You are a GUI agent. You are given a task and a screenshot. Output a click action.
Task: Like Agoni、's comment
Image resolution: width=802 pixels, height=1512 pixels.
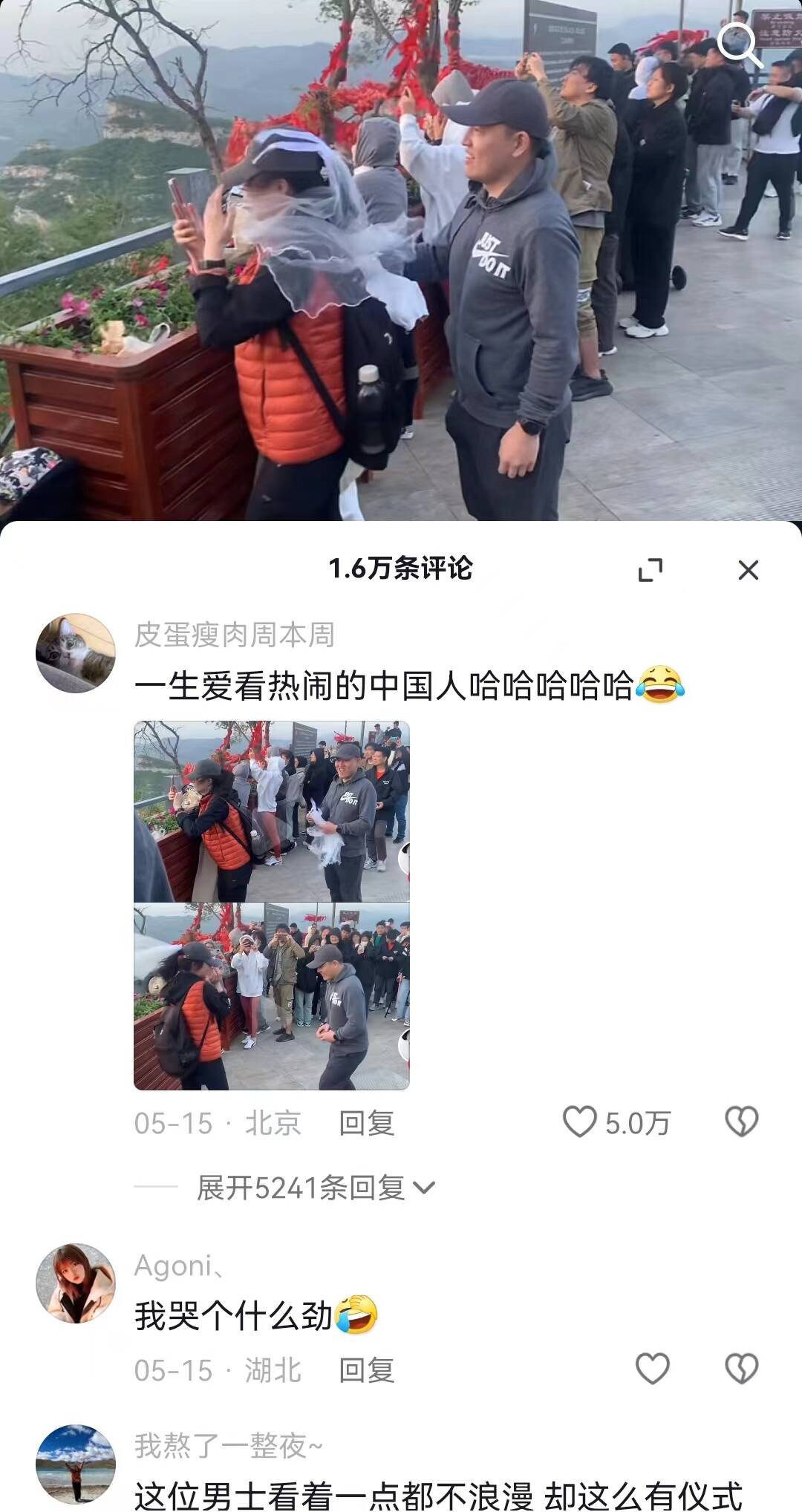click(x=652, y=1369)
